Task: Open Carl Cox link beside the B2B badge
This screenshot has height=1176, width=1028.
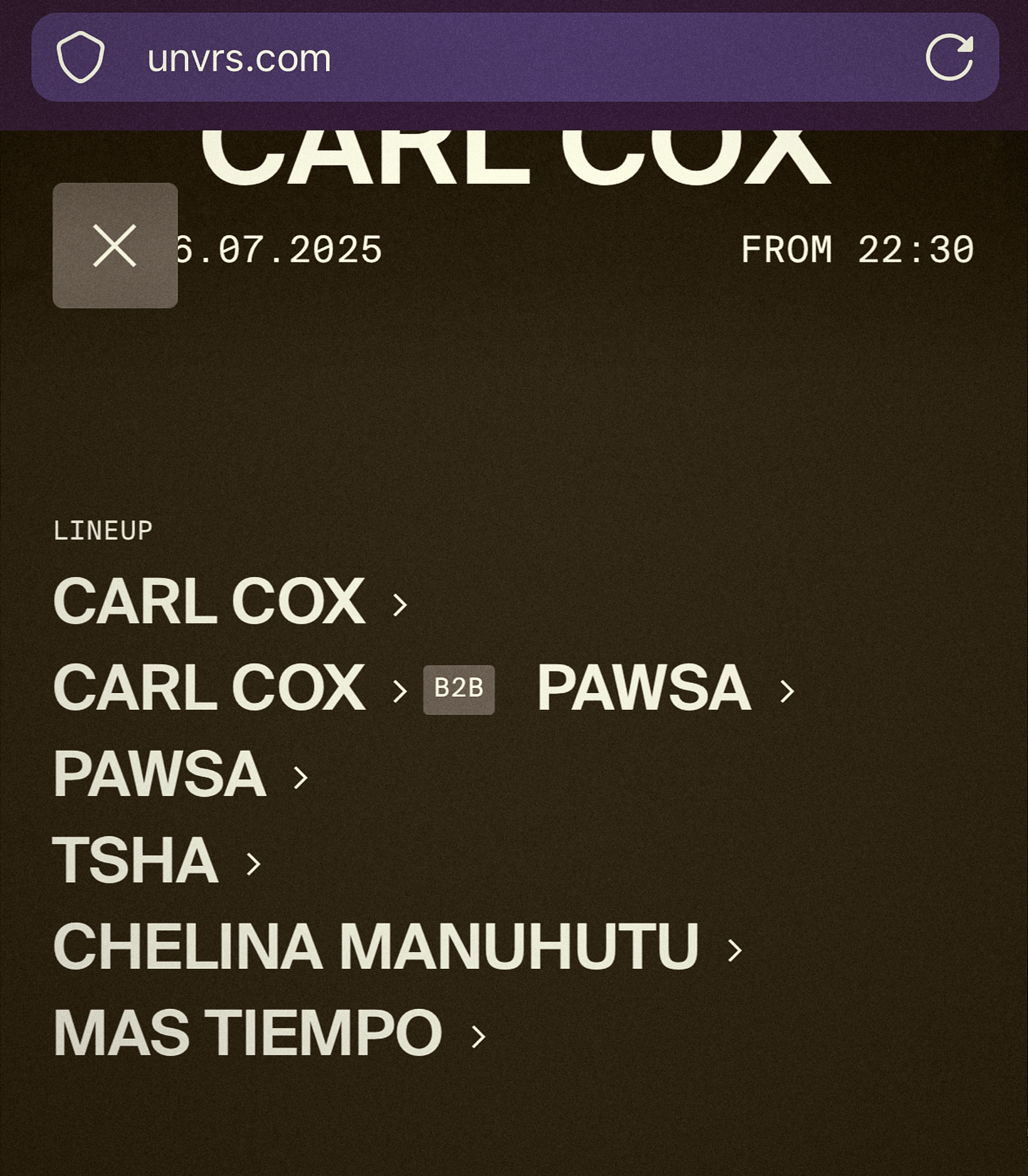Action: tap(230, 688)
